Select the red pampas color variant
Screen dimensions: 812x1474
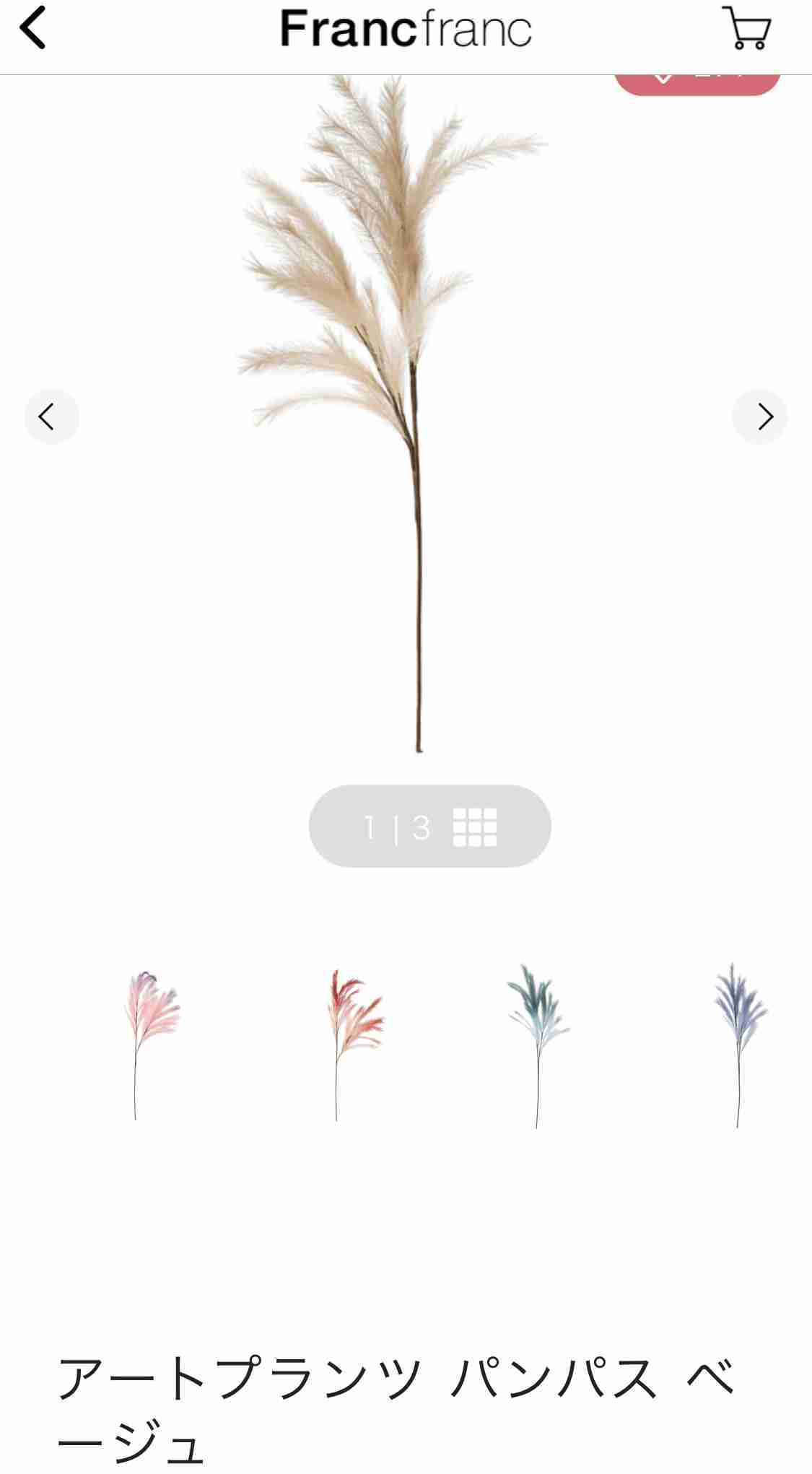click(354, 1043)
